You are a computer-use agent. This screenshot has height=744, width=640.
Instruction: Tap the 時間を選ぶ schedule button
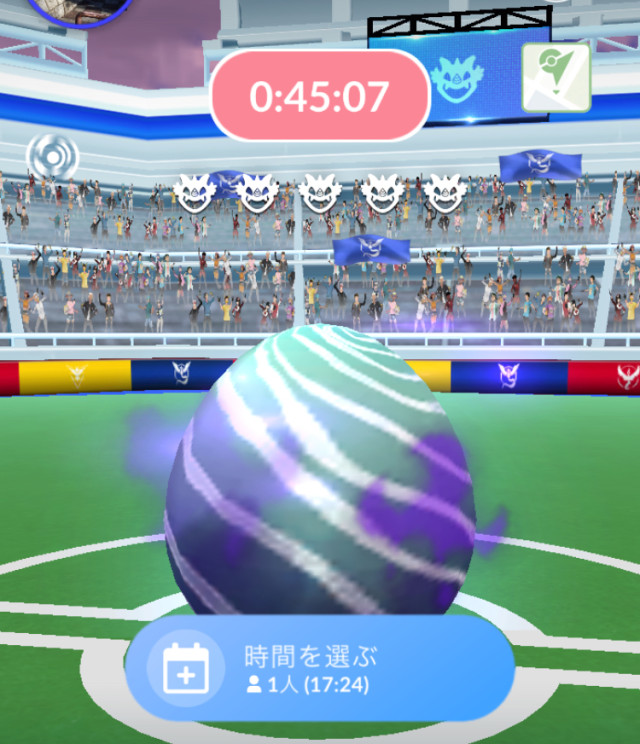(x=319, y=668)
